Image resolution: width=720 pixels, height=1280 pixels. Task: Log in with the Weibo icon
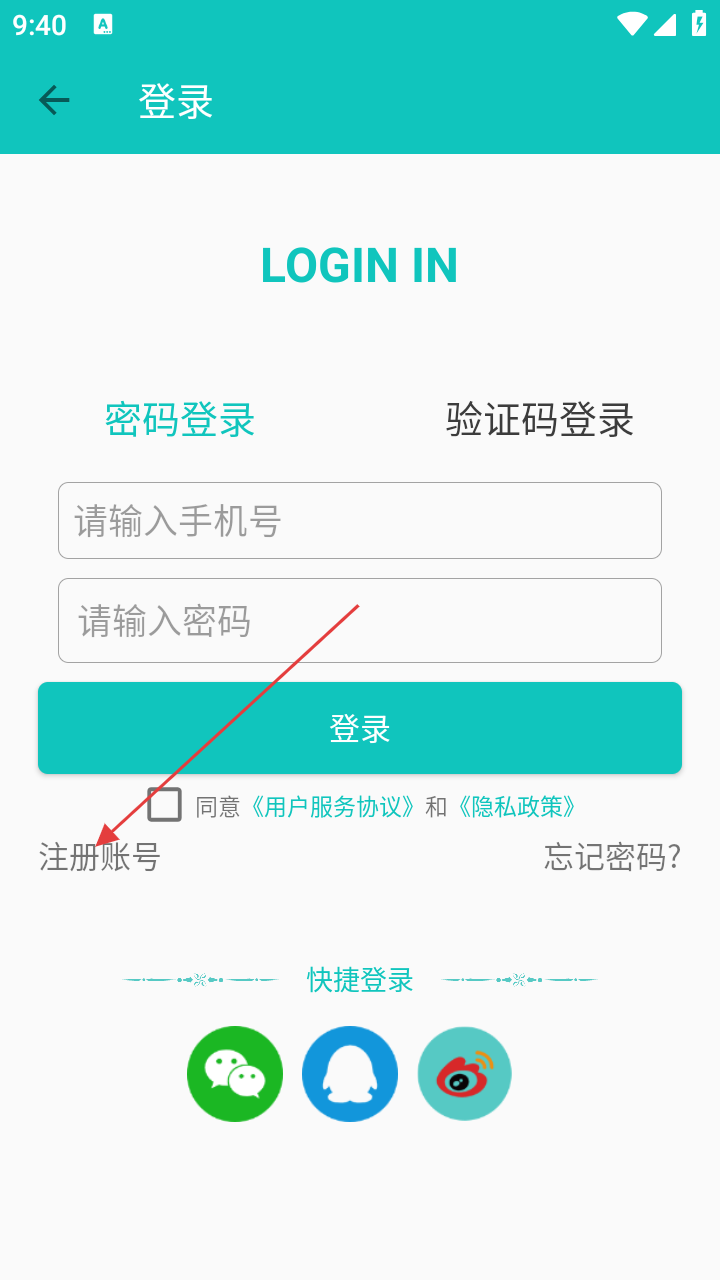coord(465,1074)
